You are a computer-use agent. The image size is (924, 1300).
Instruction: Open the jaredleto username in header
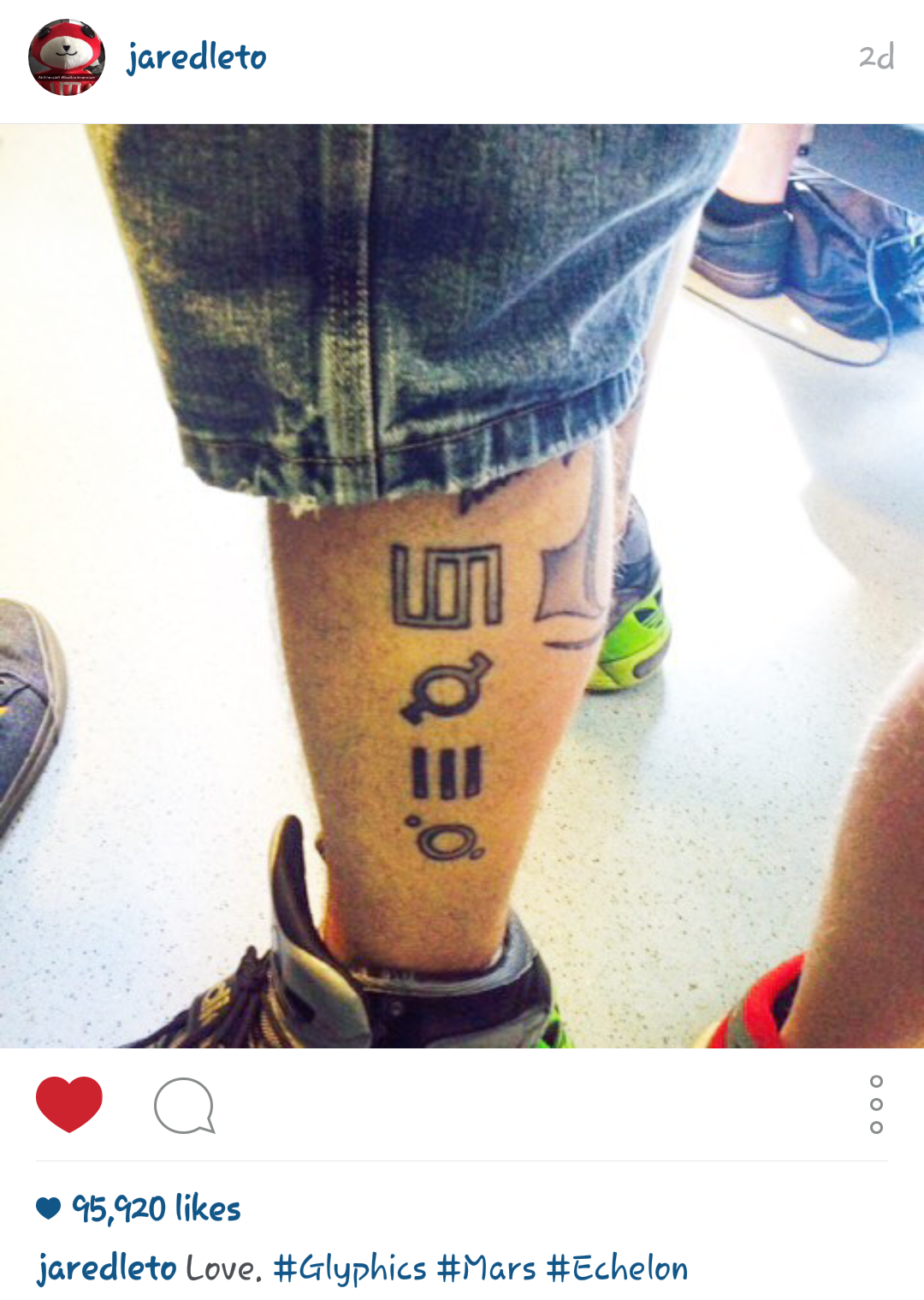[197, 57]
